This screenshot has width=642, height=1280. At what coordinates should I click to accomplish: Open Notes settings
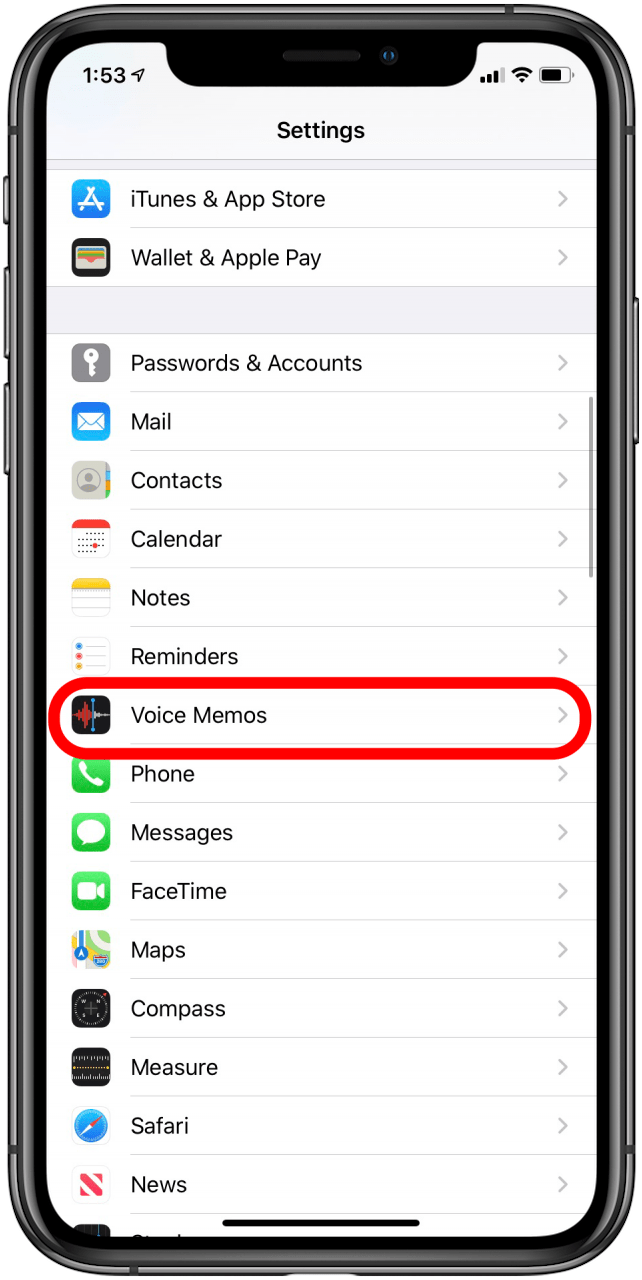coord(320,598)
